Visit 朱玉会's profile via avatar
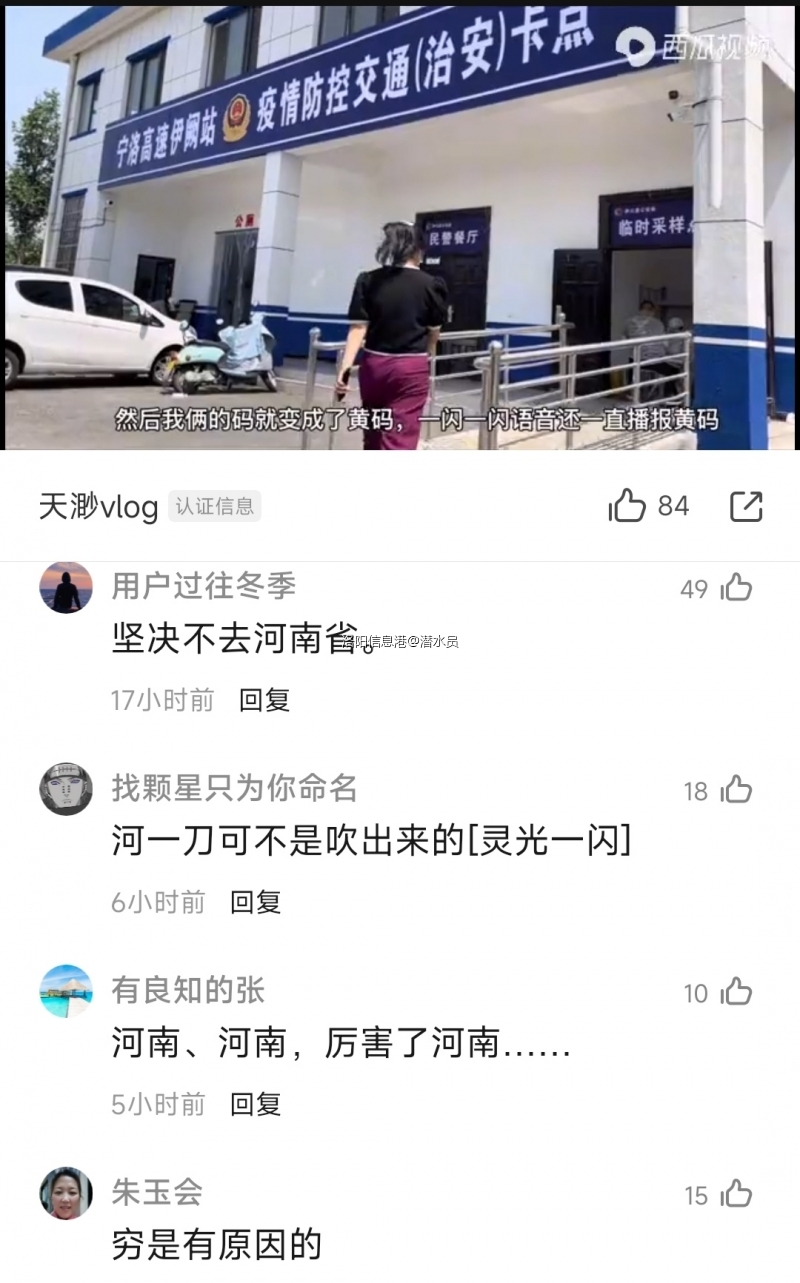 (66, 1193)
